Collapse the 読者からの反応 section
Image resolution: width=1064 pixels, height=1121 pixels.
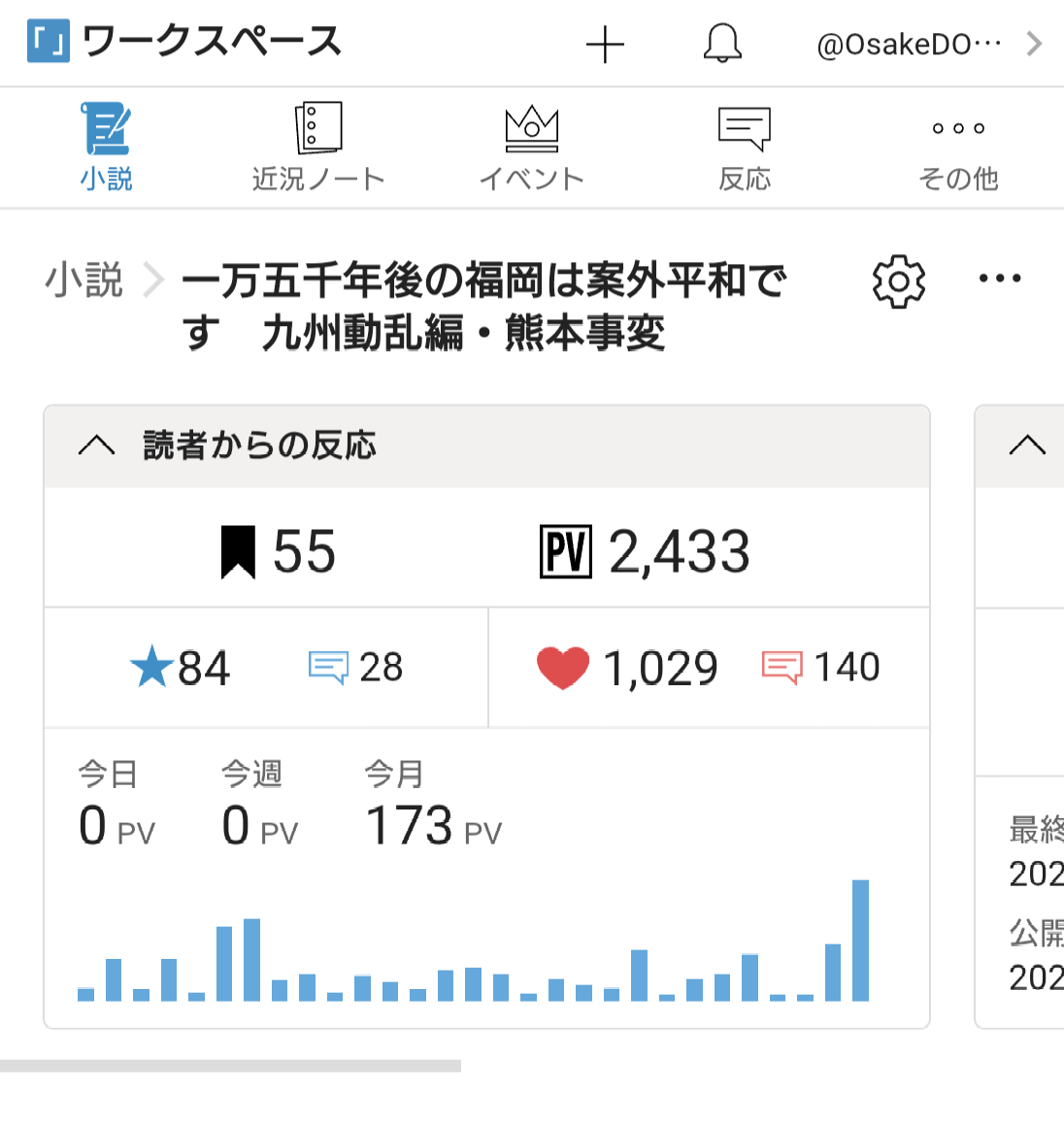click(96, 445)
